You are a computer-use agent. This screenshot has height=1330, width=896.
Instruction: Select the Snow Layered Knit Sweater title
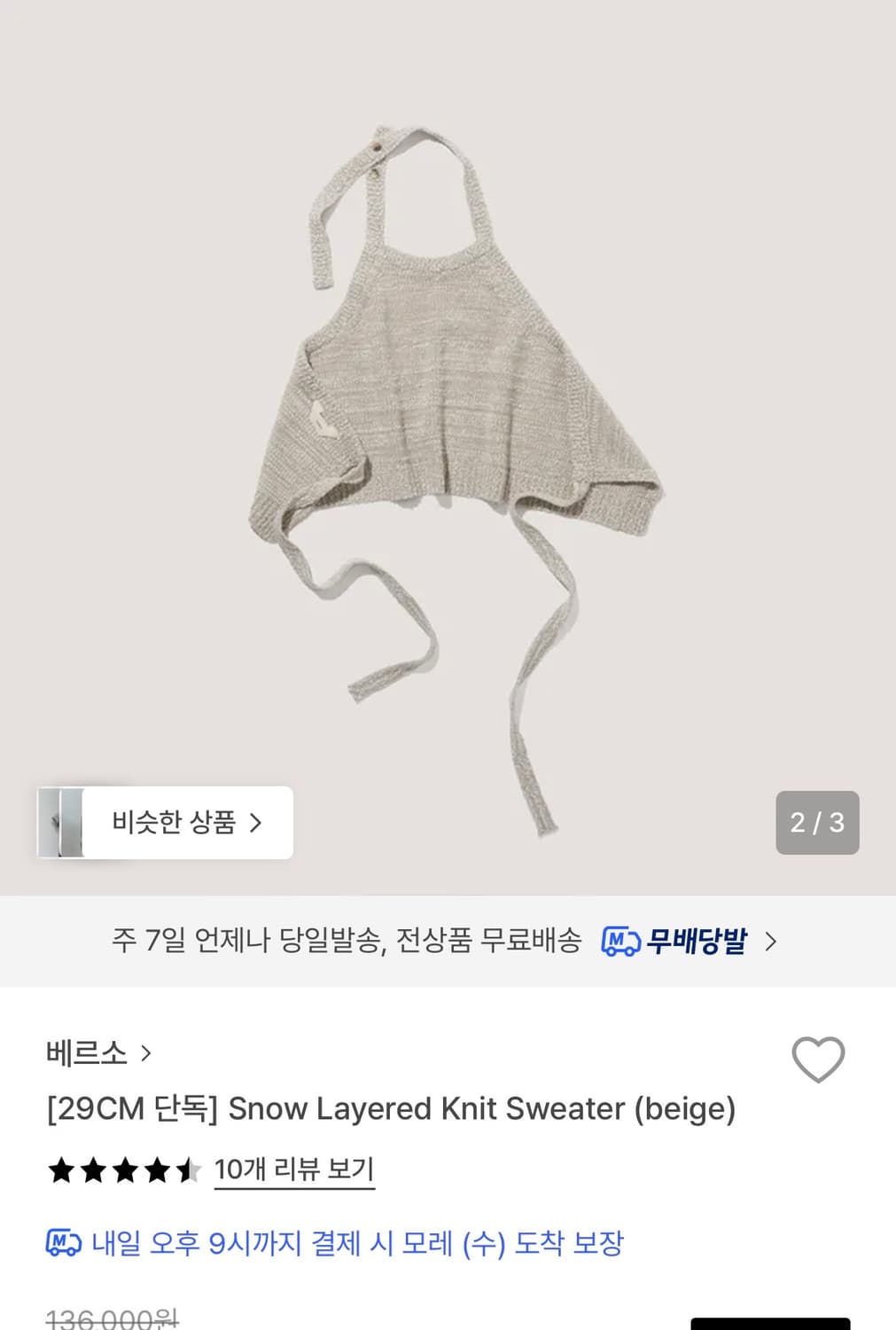tap(392, 1109)
